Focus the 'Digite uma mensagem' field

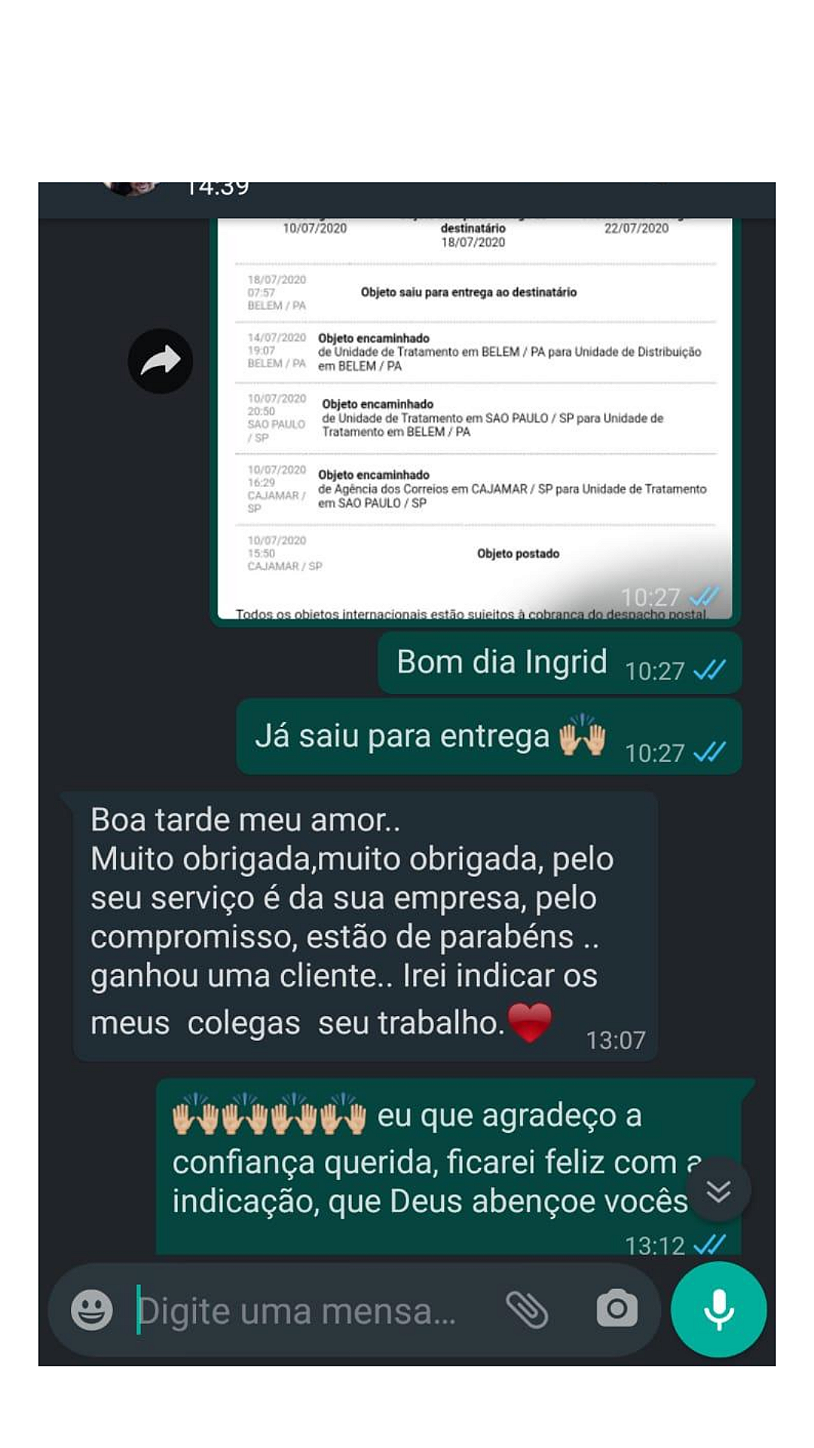(x=300, y=1310)
